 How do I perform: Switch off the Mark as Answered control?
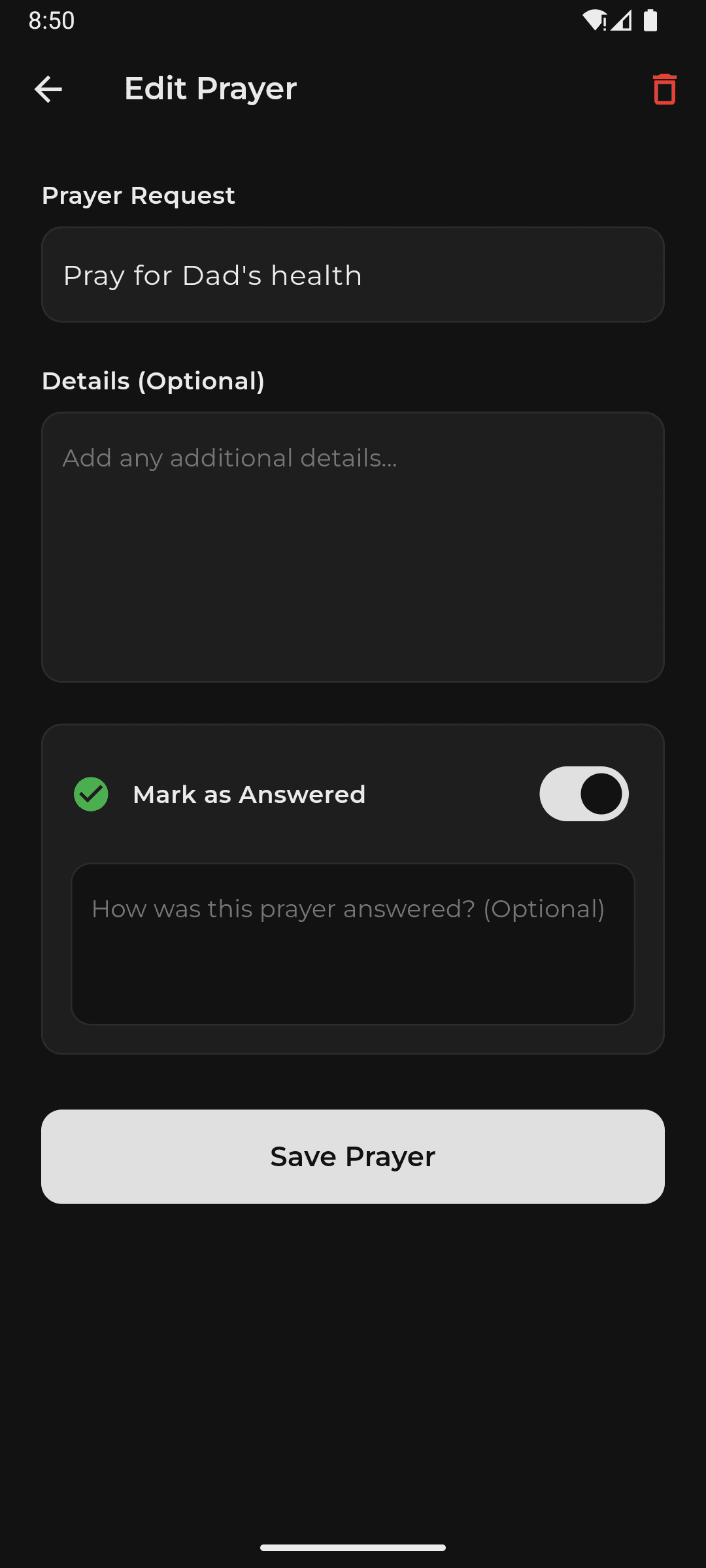pyautogui.click(x=584, y=793)
